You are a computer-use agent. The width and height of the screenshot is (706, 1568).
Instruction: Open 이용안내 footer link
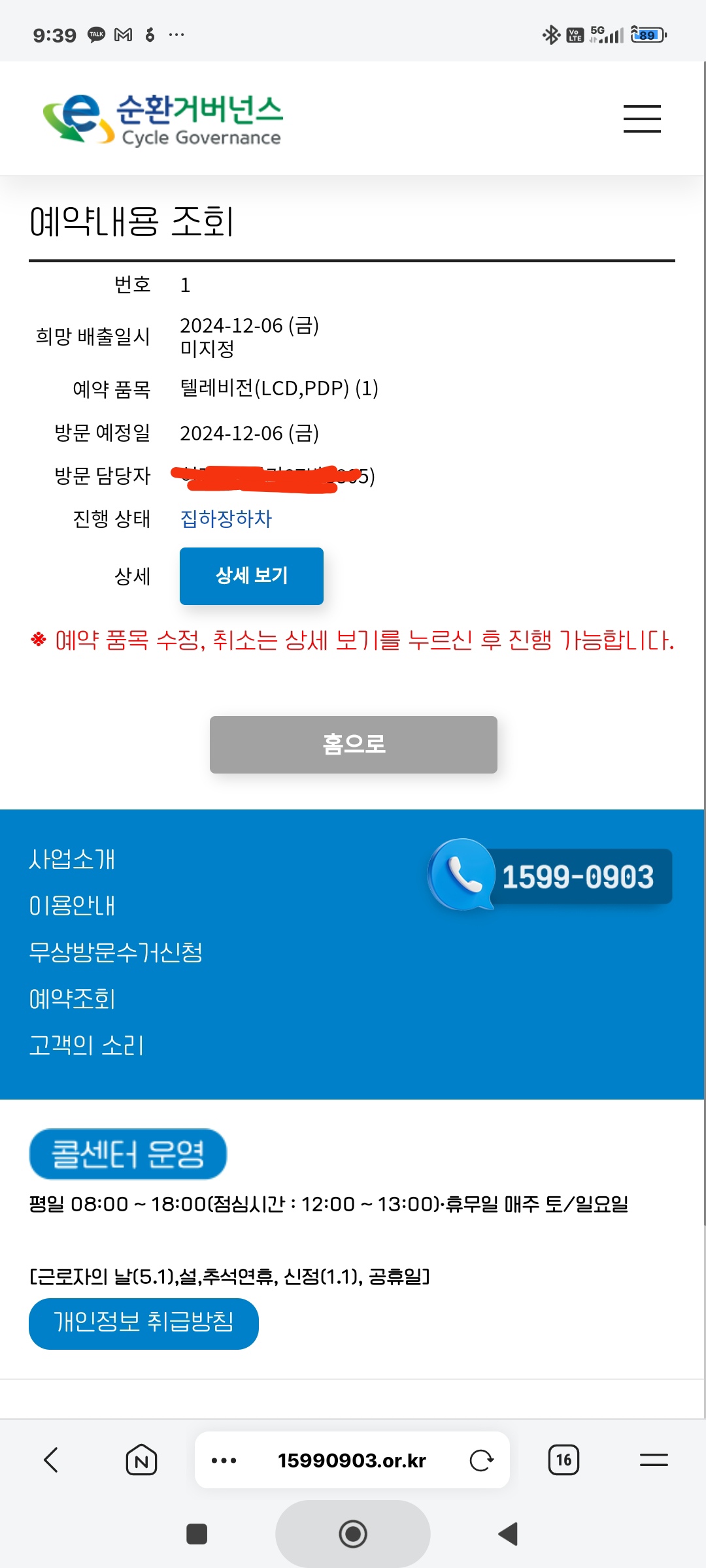pos(72,906)
